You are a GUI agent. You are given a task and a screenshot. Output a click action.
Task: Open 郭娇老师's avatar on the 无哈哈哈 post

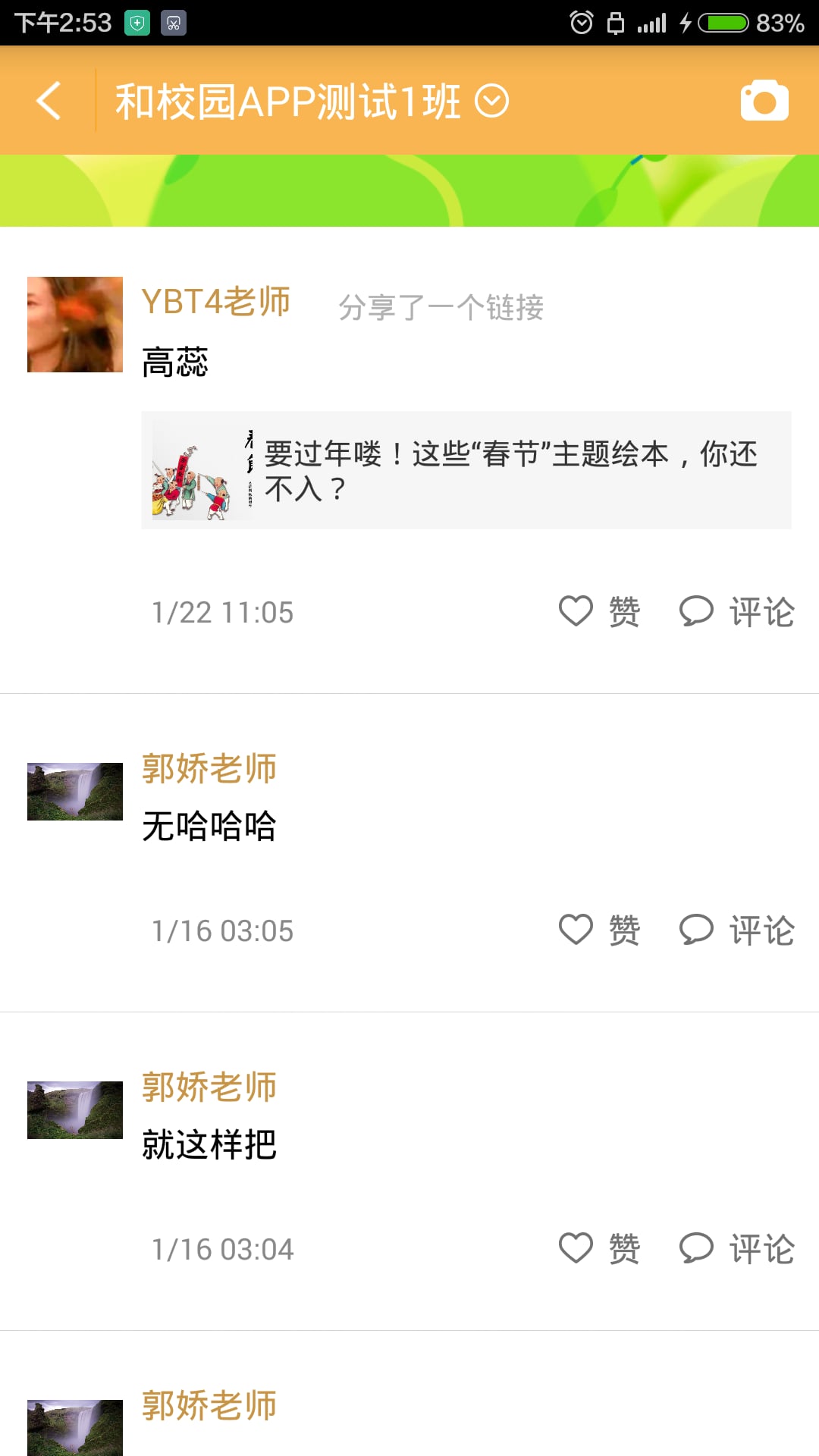pos(75,792)
